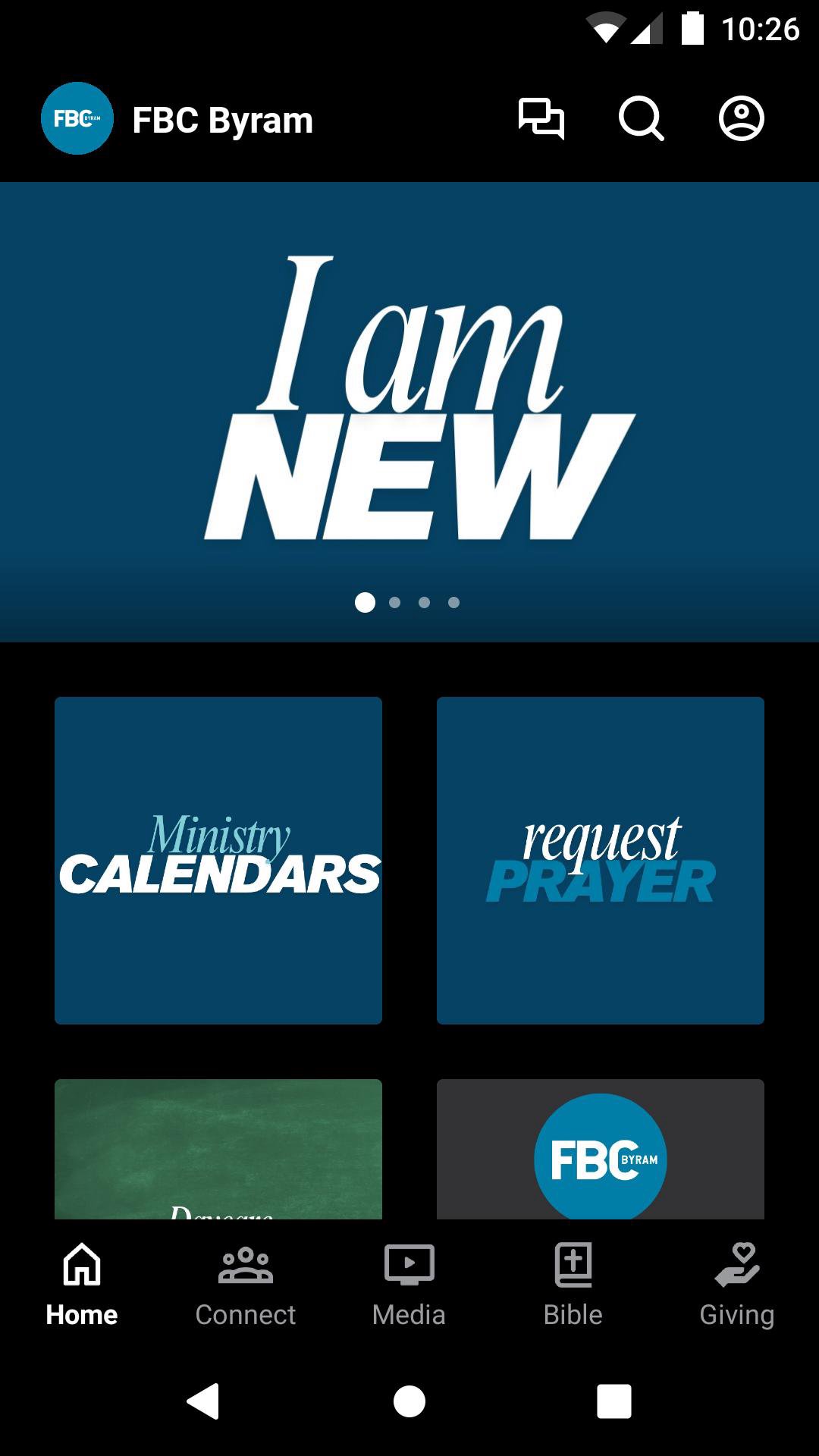
Task: Open the Ministry Calendars tile
Action: (218, 860)
